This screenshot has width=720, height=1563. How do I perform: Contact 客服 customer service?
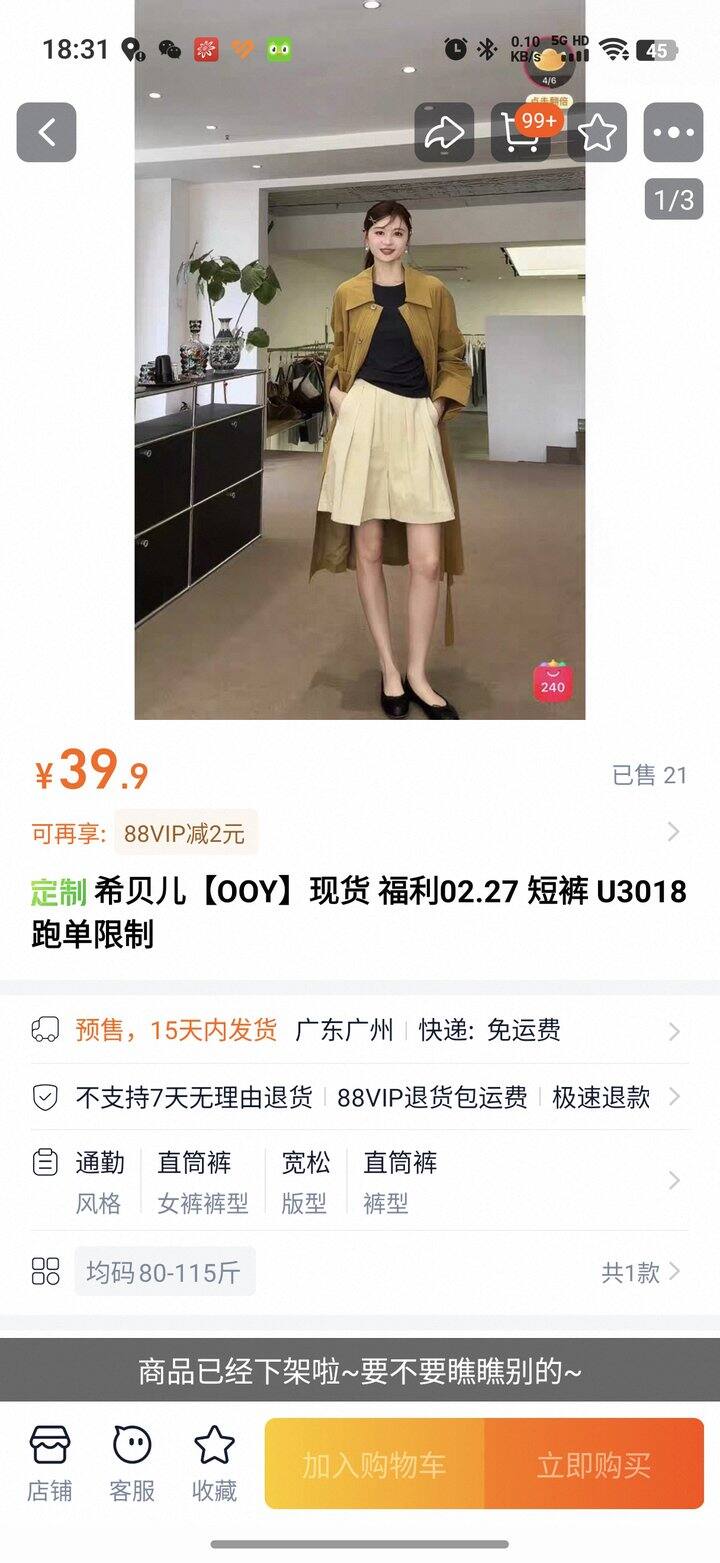tap(132, 1463)
